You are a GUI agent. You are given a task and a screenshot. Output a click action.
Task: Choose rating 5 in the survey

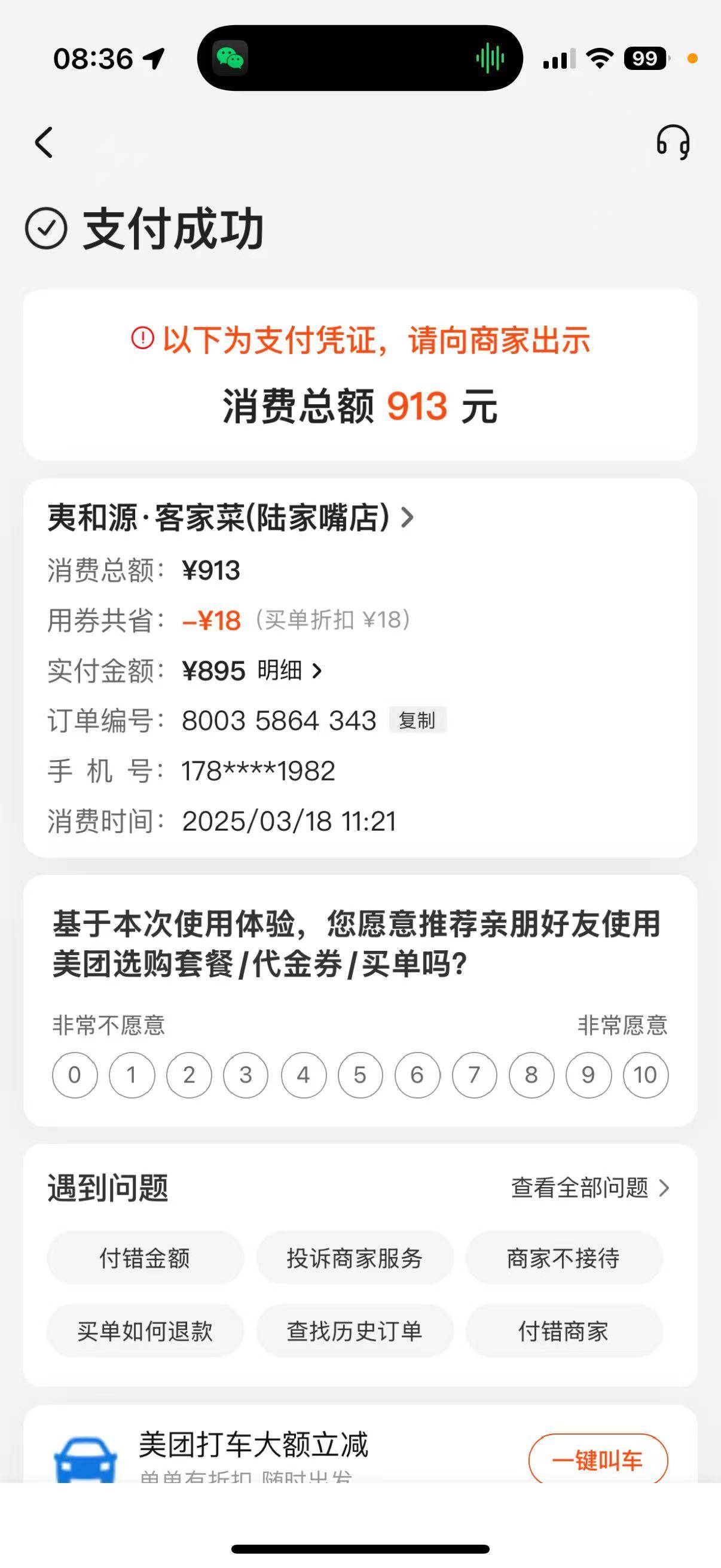tap(360, 1075)
